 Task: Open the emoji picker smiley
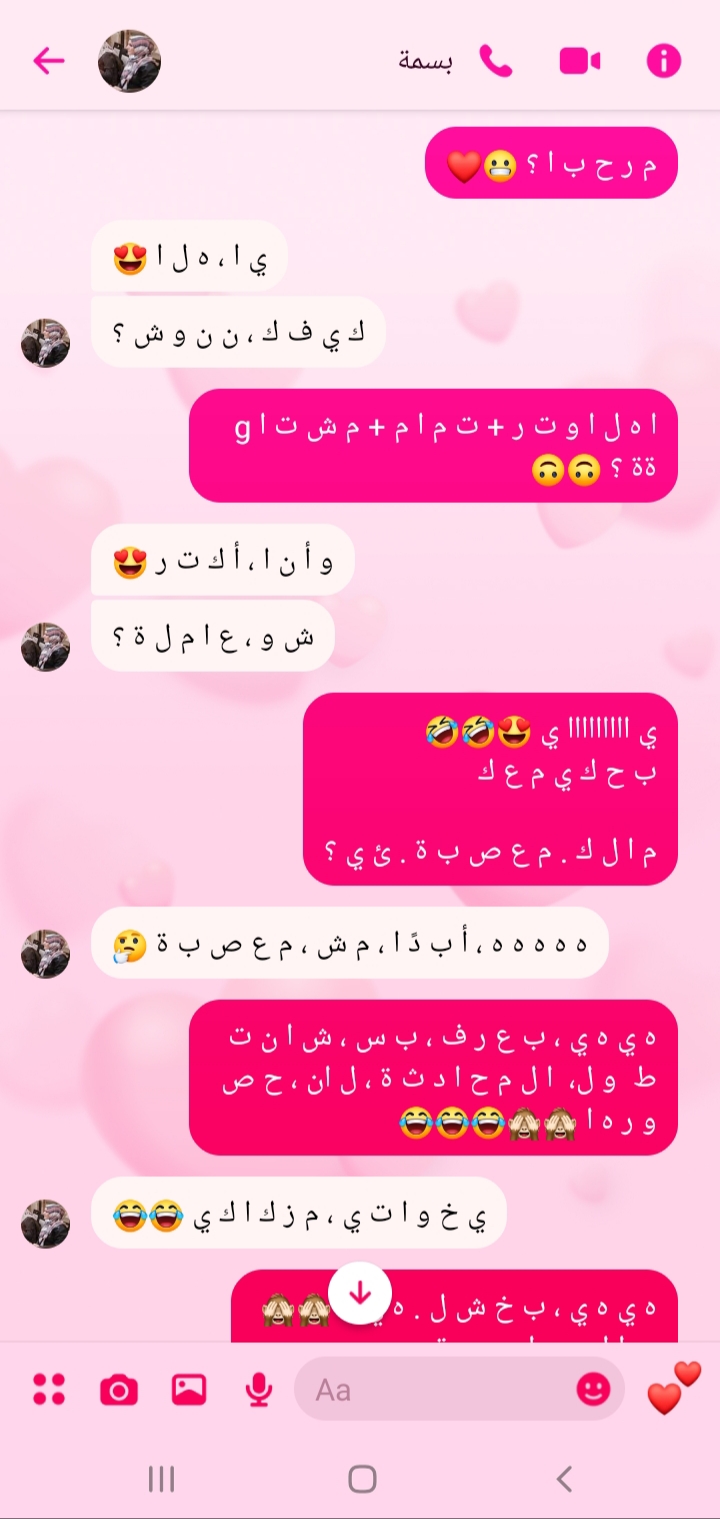click(594, 1388)
